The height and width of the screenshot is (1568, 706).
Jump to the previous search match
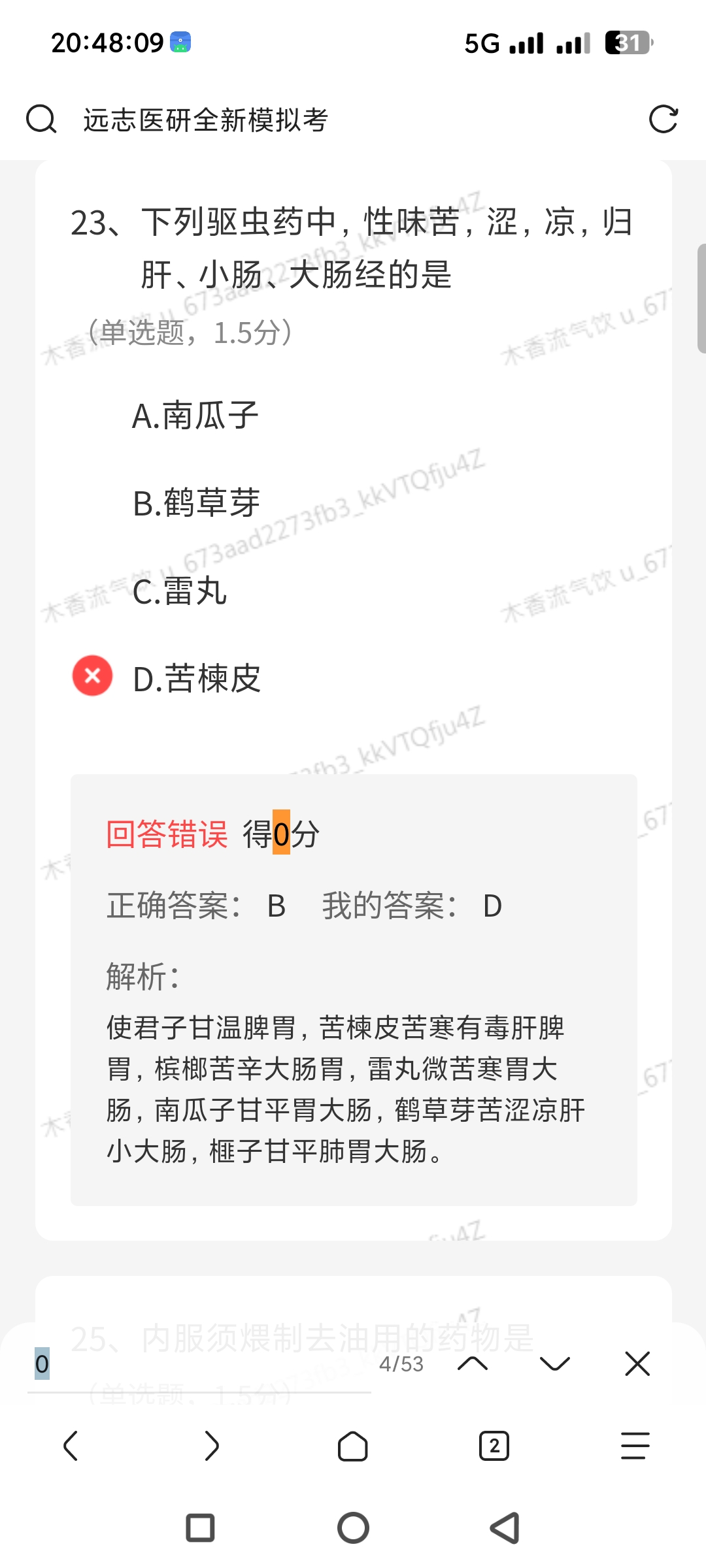tap(473, 1364)
